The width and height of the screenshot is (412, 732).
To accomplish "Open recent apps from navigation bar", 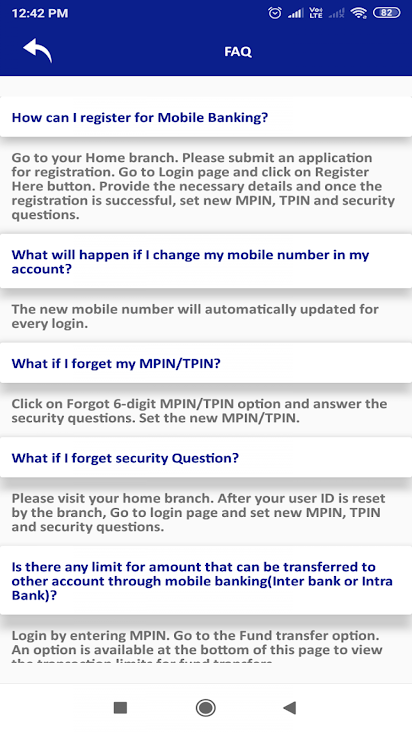I will coord(120,708).
